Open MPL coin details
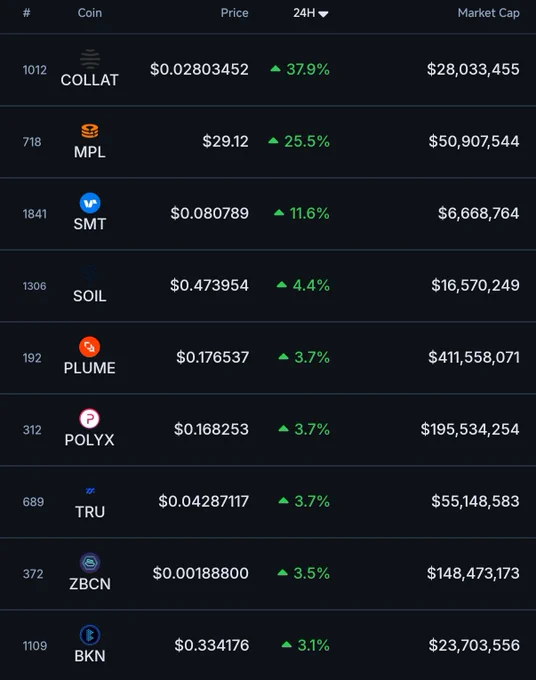This screenshot has width=536, height=680. click(x=268, y=141)
